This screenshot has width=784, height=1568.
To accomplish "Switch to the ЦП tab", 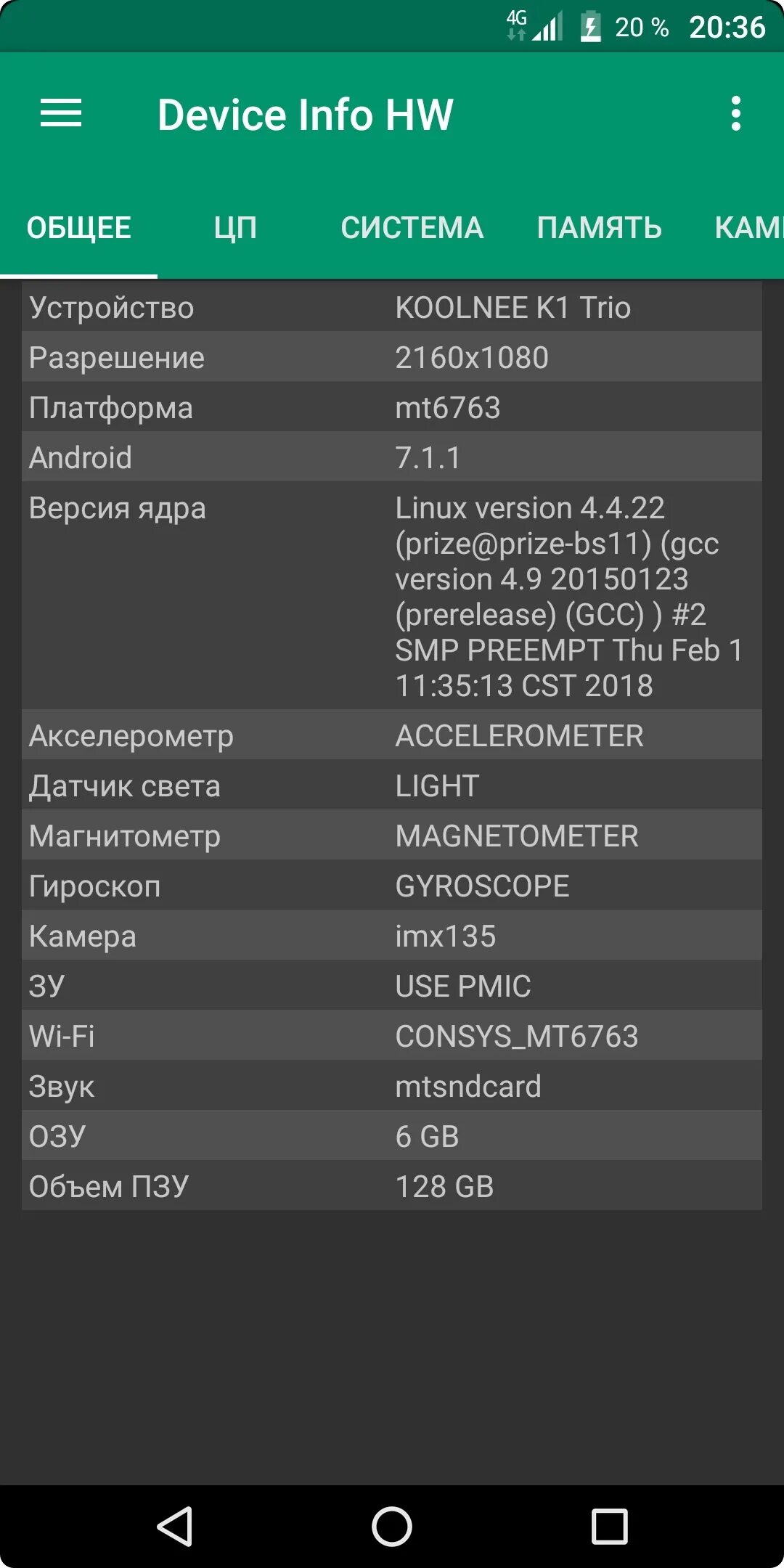I will pyautogui.click(x=235, y=228).
